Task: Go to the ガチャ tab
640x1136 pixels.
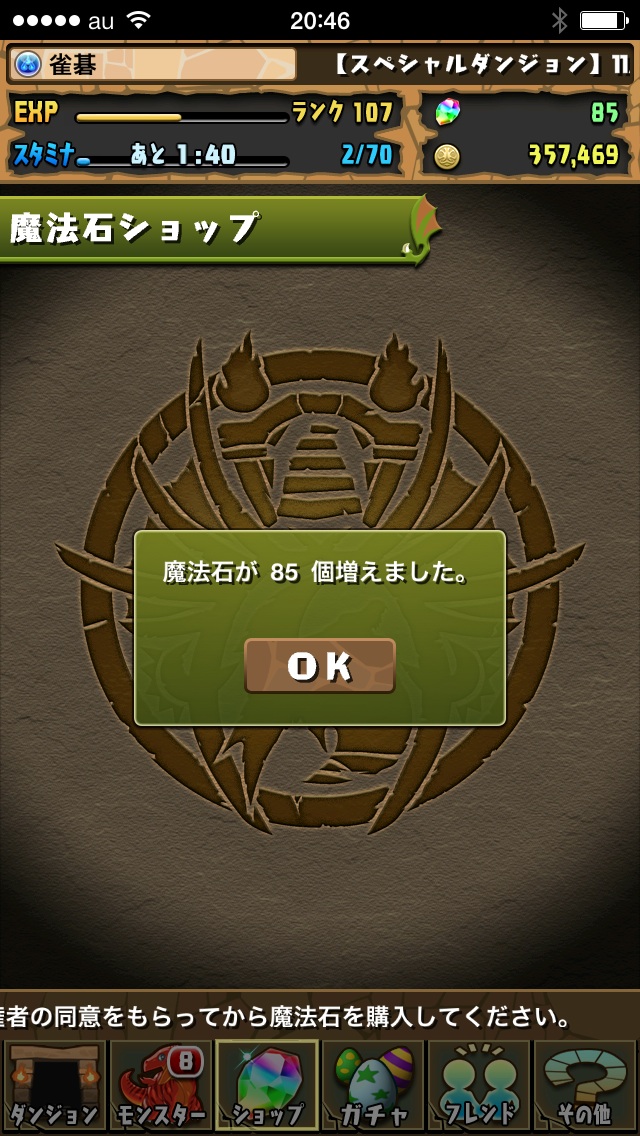Action: click(x=373, y=1087)
